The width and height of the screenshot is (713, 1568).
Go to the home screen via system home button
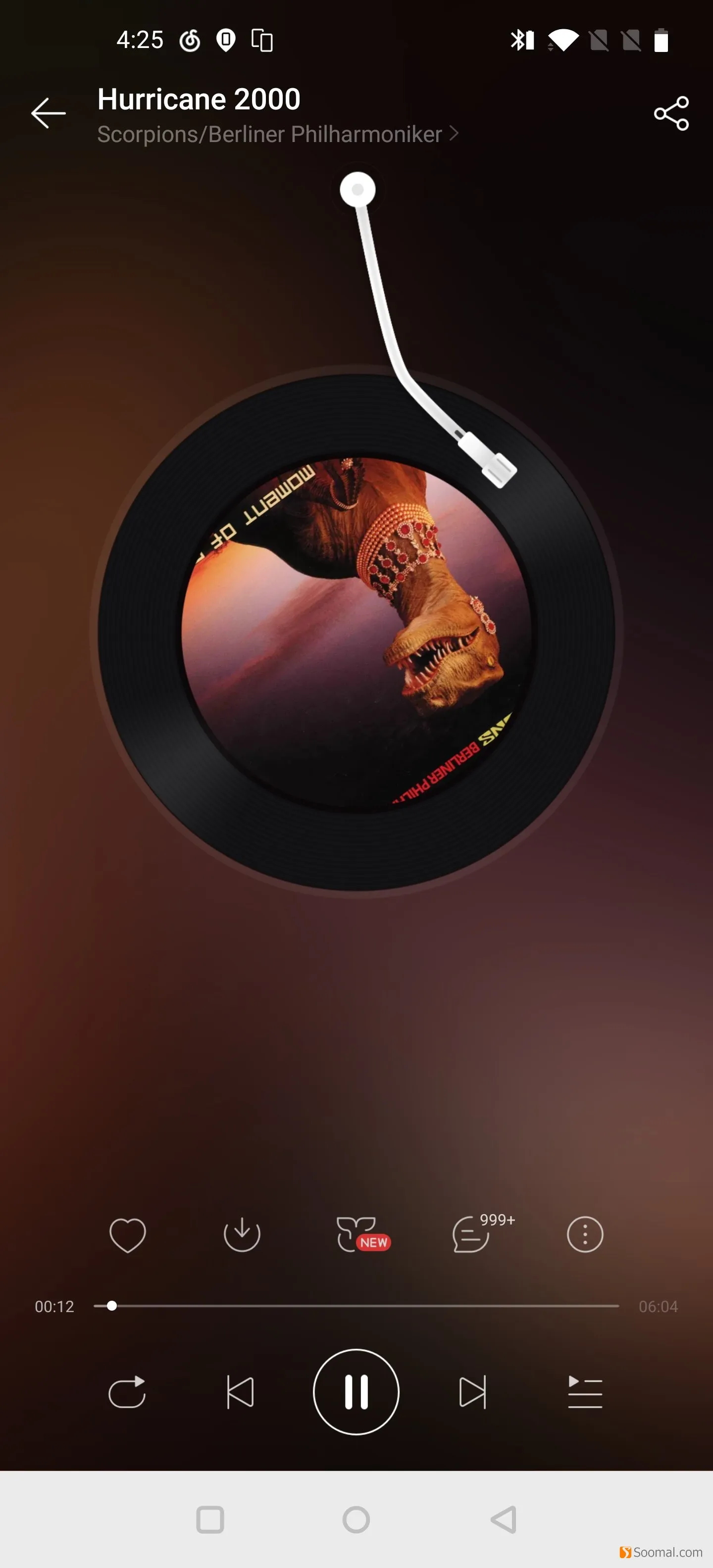tap(356, 1520)
